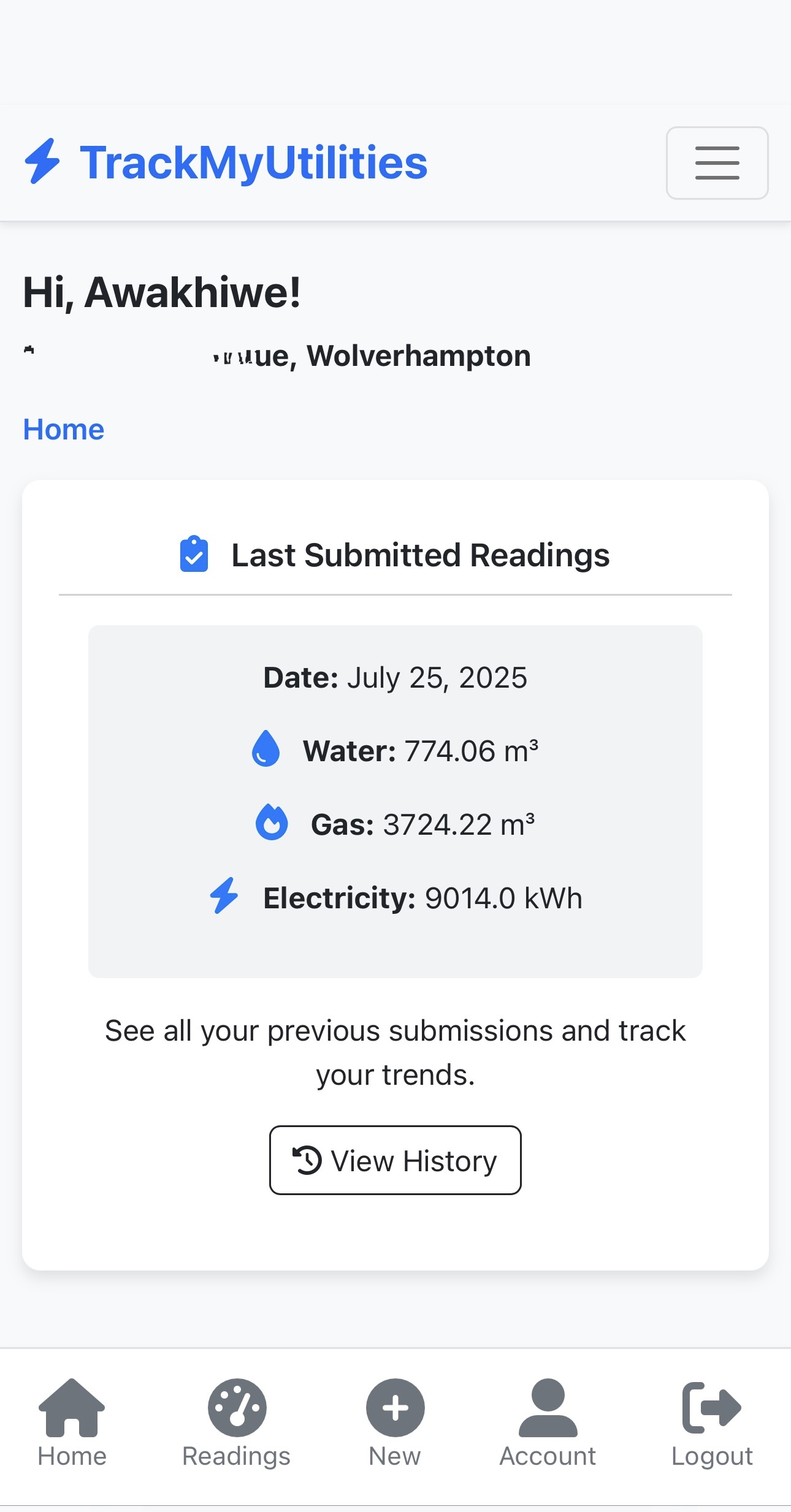View History of previous submissions
Screen dimensions: 791x1512
tap(395, 1160)
